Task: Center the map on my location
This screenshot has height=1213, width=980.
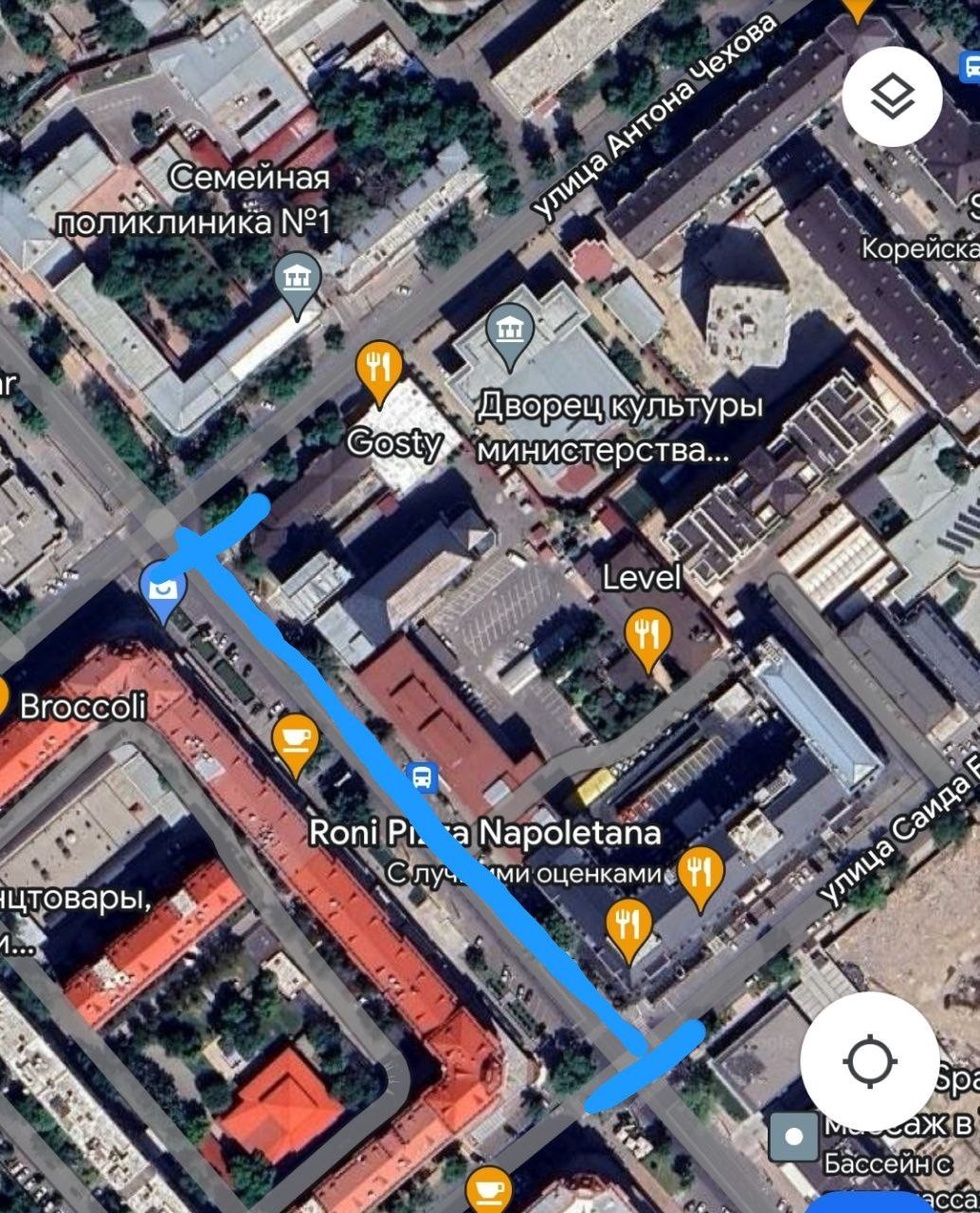Action: click(869, 1061)
